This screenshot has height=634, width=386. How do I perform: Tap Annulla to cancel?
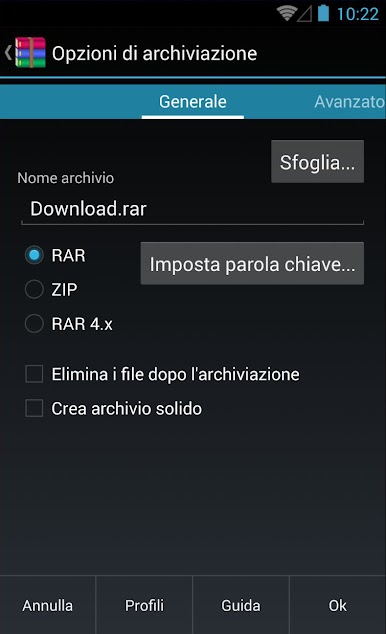(x=48, y=605)
